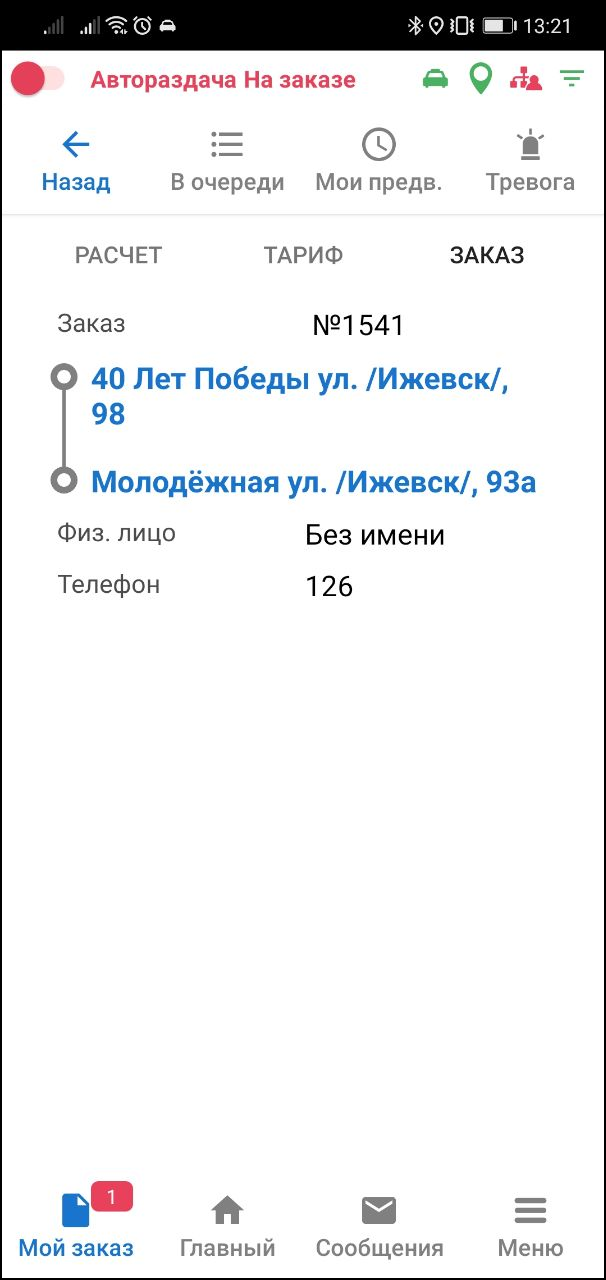The height and width of the screenshot is (1280, 606).
Task: Open the green location pin
Action: pos(481,79)
